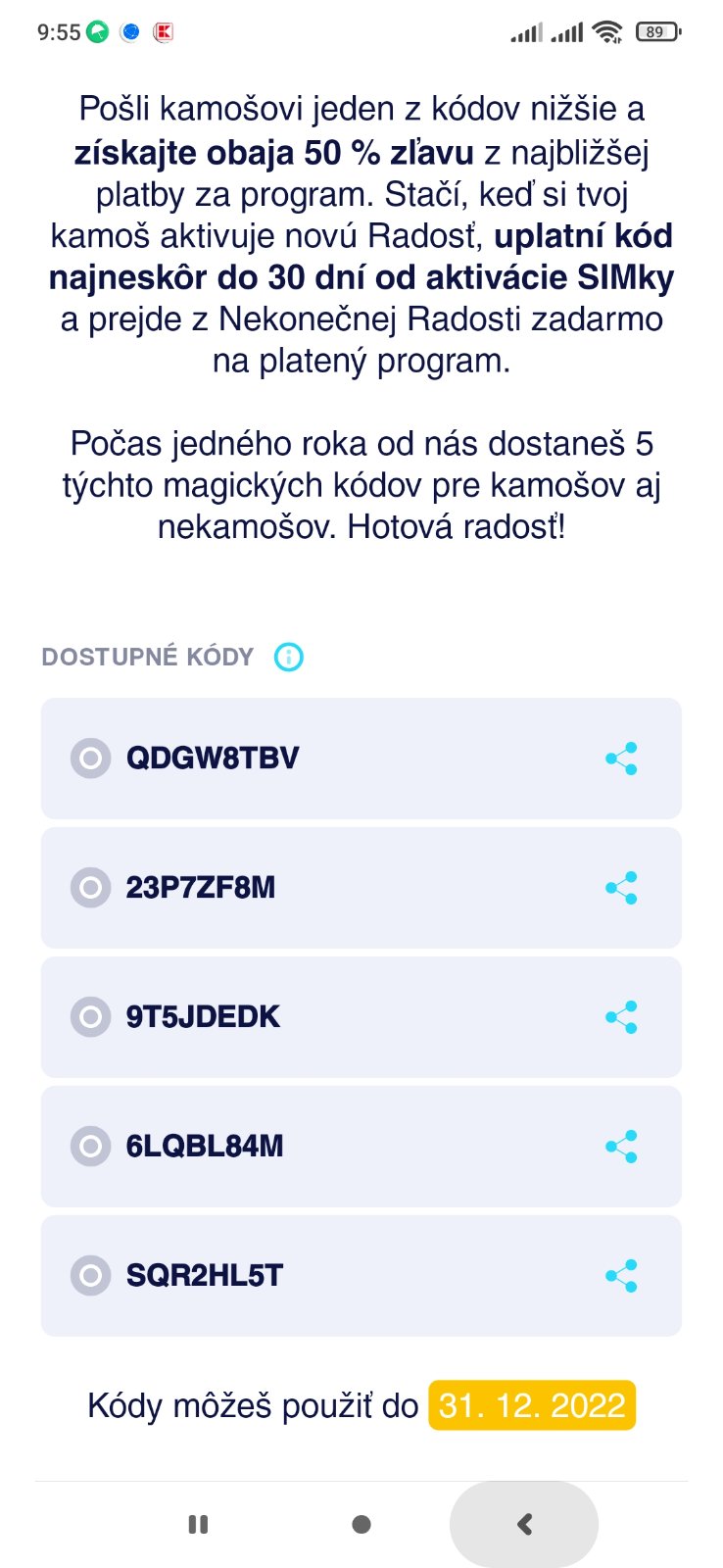This screenshot has height=1568, width=723.
Task: Share the code 23P7ZF8M
Action: pyautogui.click(x=621, y=888)
